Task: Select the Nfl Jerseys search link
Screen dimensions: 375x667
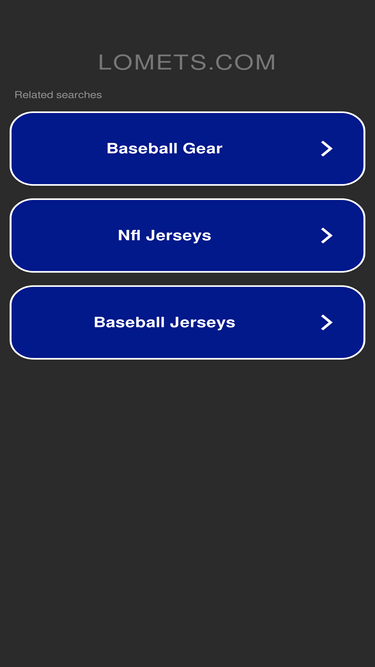Action: tap(188, 235)
